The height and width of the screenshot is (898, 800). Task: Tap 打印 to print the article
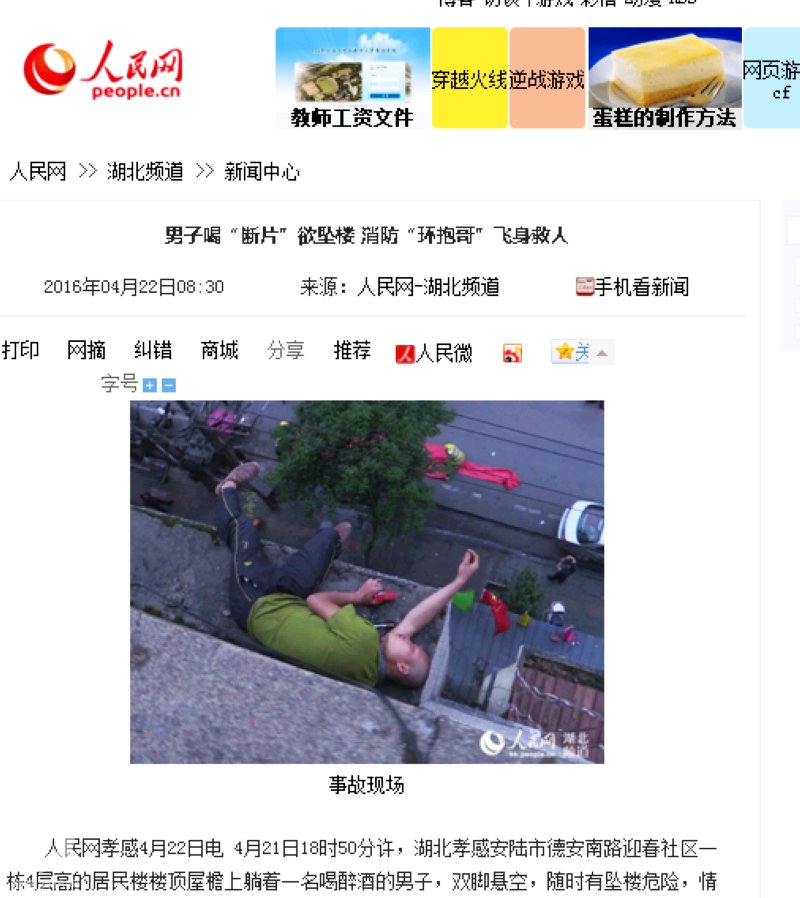pos(21,350)
